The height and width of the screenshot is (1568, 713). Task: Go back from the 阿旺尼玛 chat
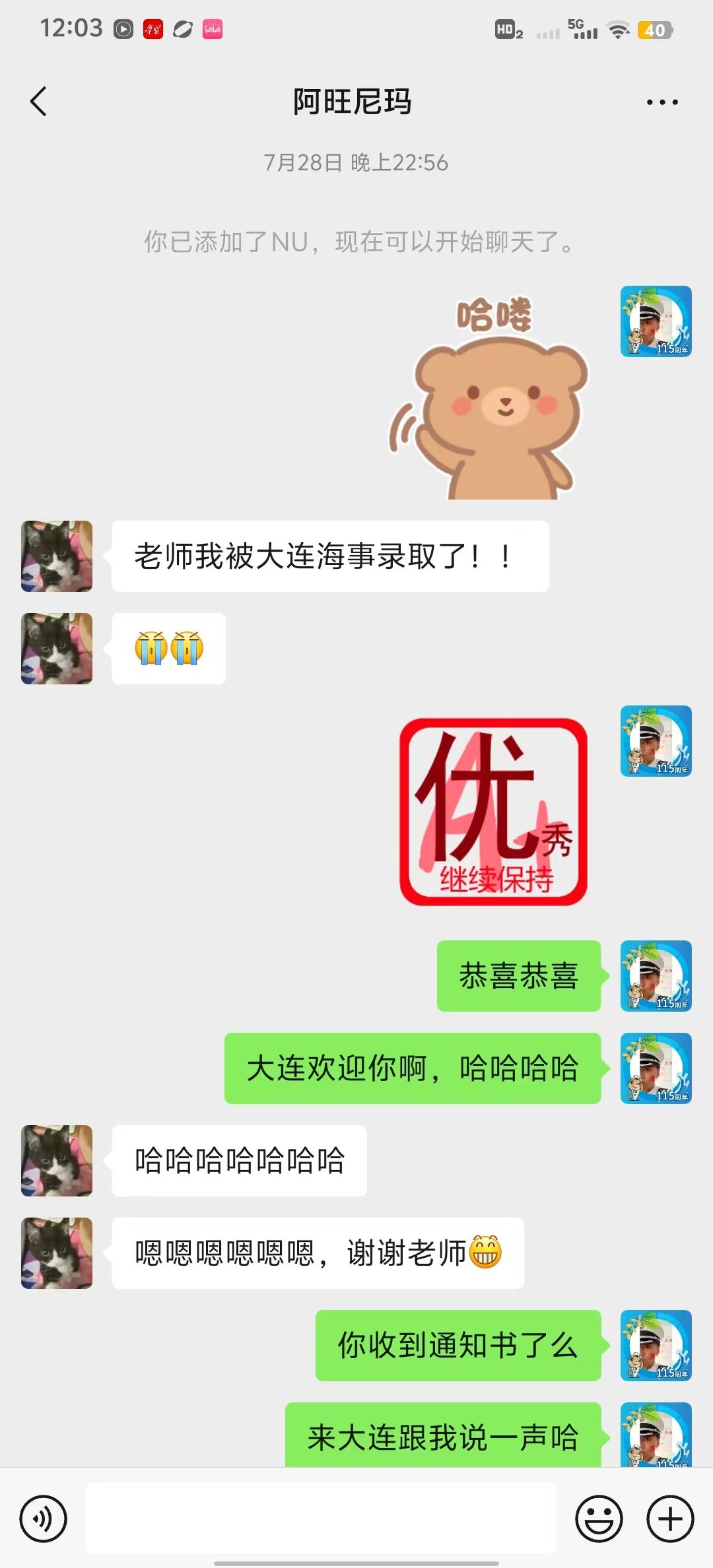[x=38, y=102]
